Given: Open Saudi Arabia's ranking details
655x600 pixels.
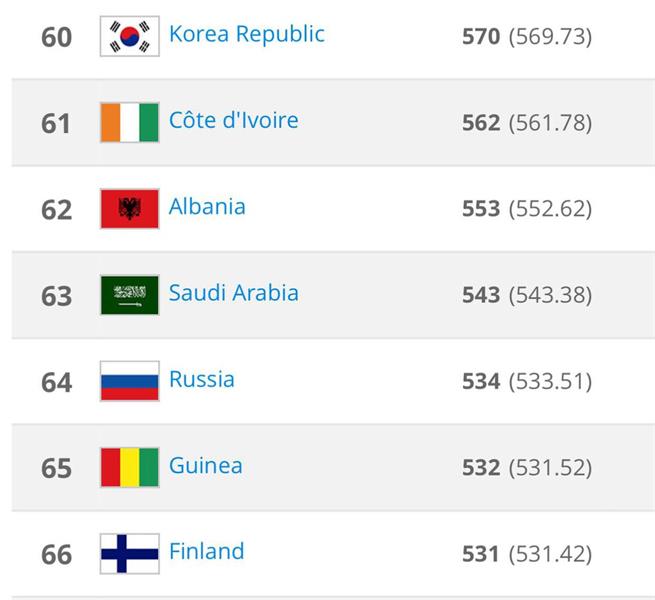Looking at the screenshot, I should point(233,293).
